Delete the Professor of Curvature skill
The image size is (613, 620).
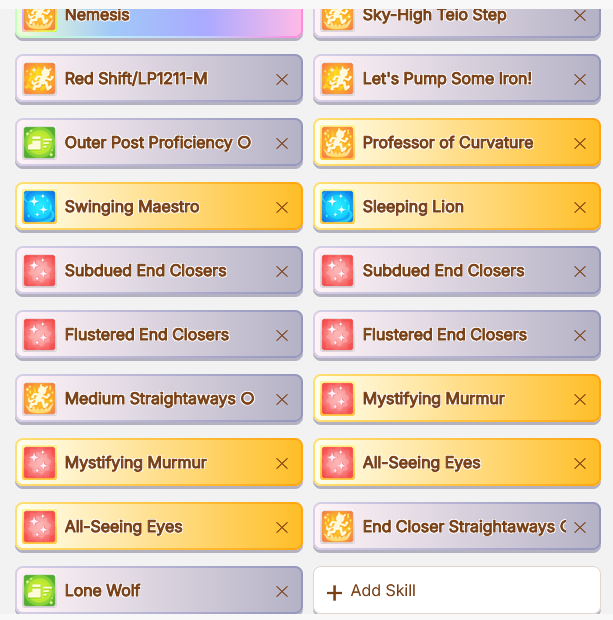click(580, 143)
